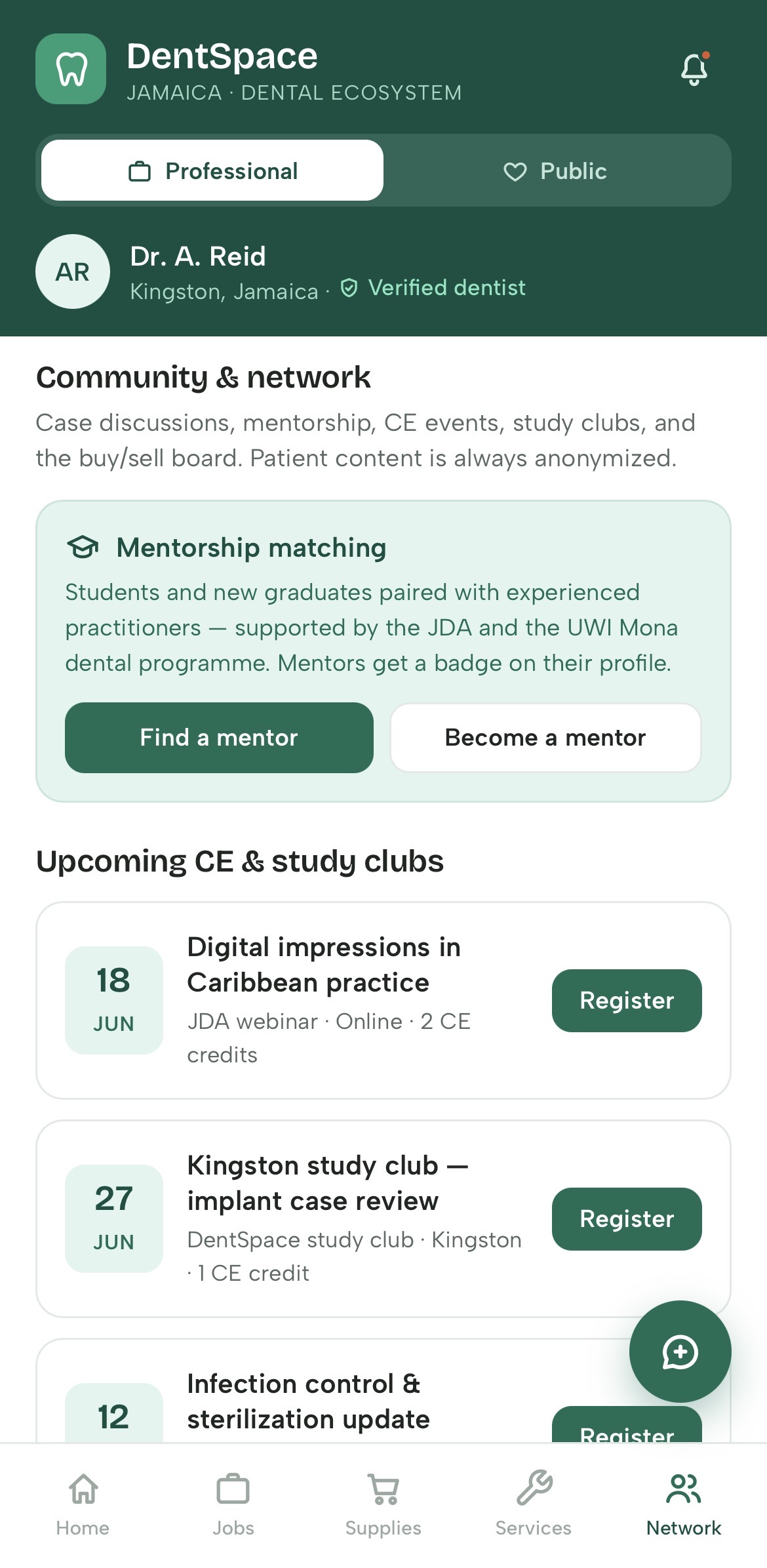
Task: Open the Digital impressions event card
Action: [x=383, y=1001]
